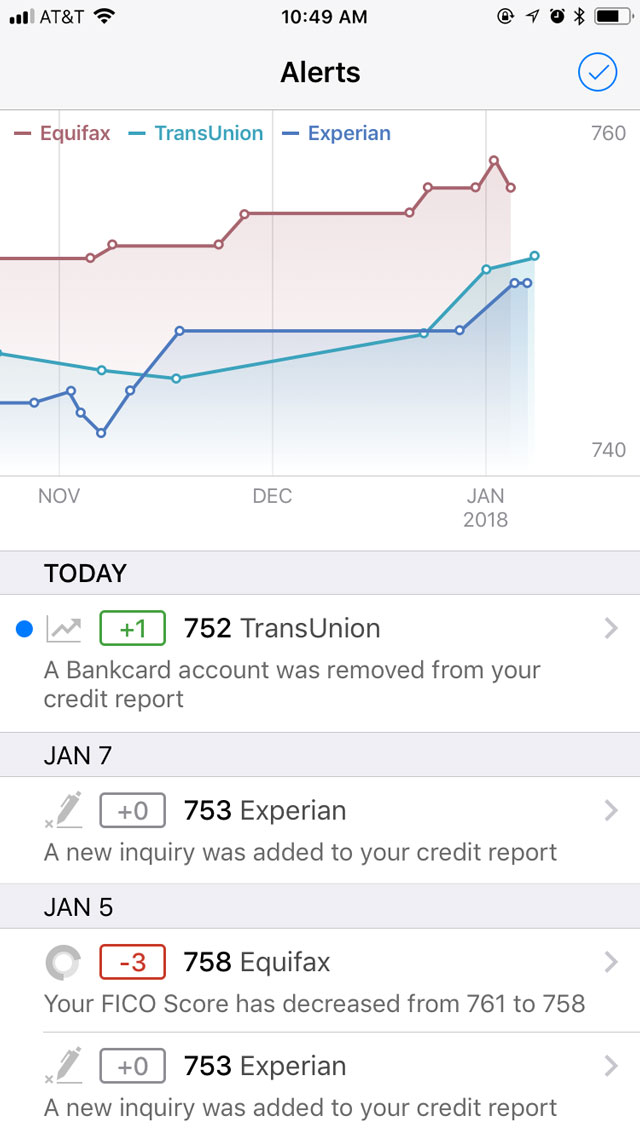View the 758 Equifax score decrease alert
The height and width of the screenshot is (1136, 640).
pos(320,980)
